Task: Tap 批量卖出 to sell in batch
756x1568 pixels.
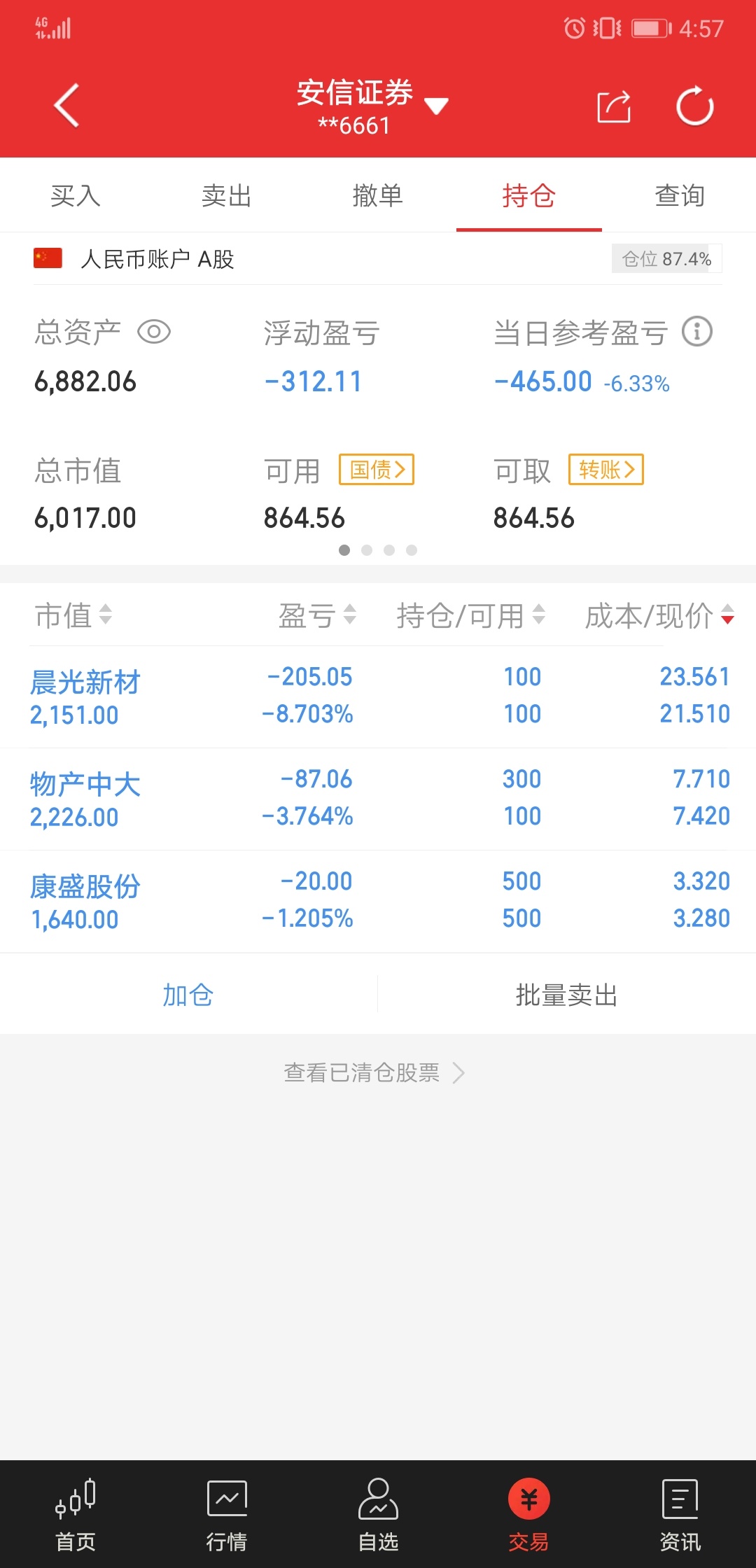Action: point(567,994)
